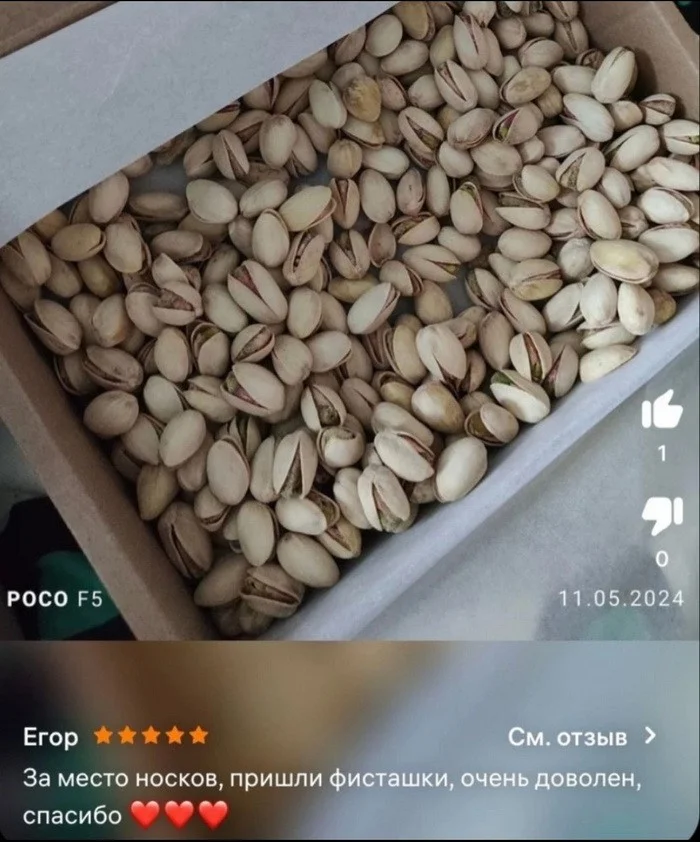Open the full review via См. отзыв
The height and width of the screenshot is (842, 700).
point(582,737)
